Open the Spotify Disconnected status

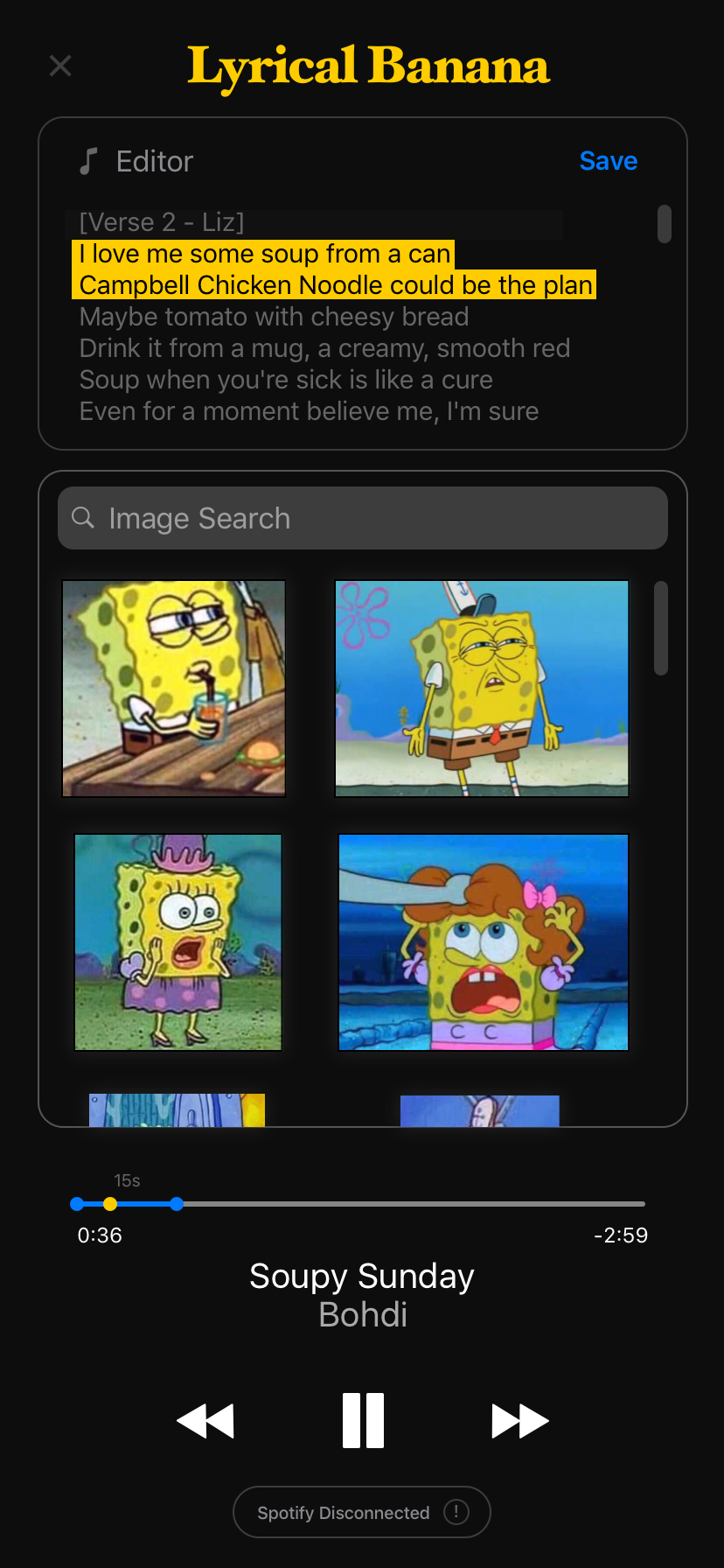[361, 1512]
